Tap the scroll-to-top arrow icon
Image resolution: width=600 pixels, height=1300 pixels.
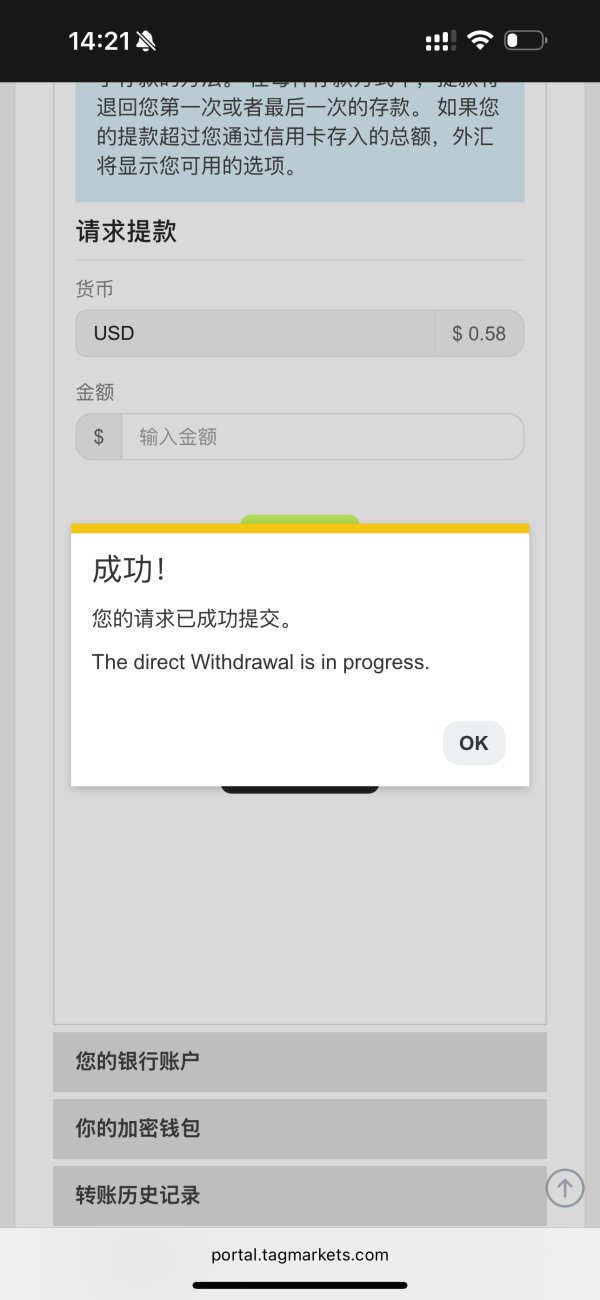tap(565, 1188)
